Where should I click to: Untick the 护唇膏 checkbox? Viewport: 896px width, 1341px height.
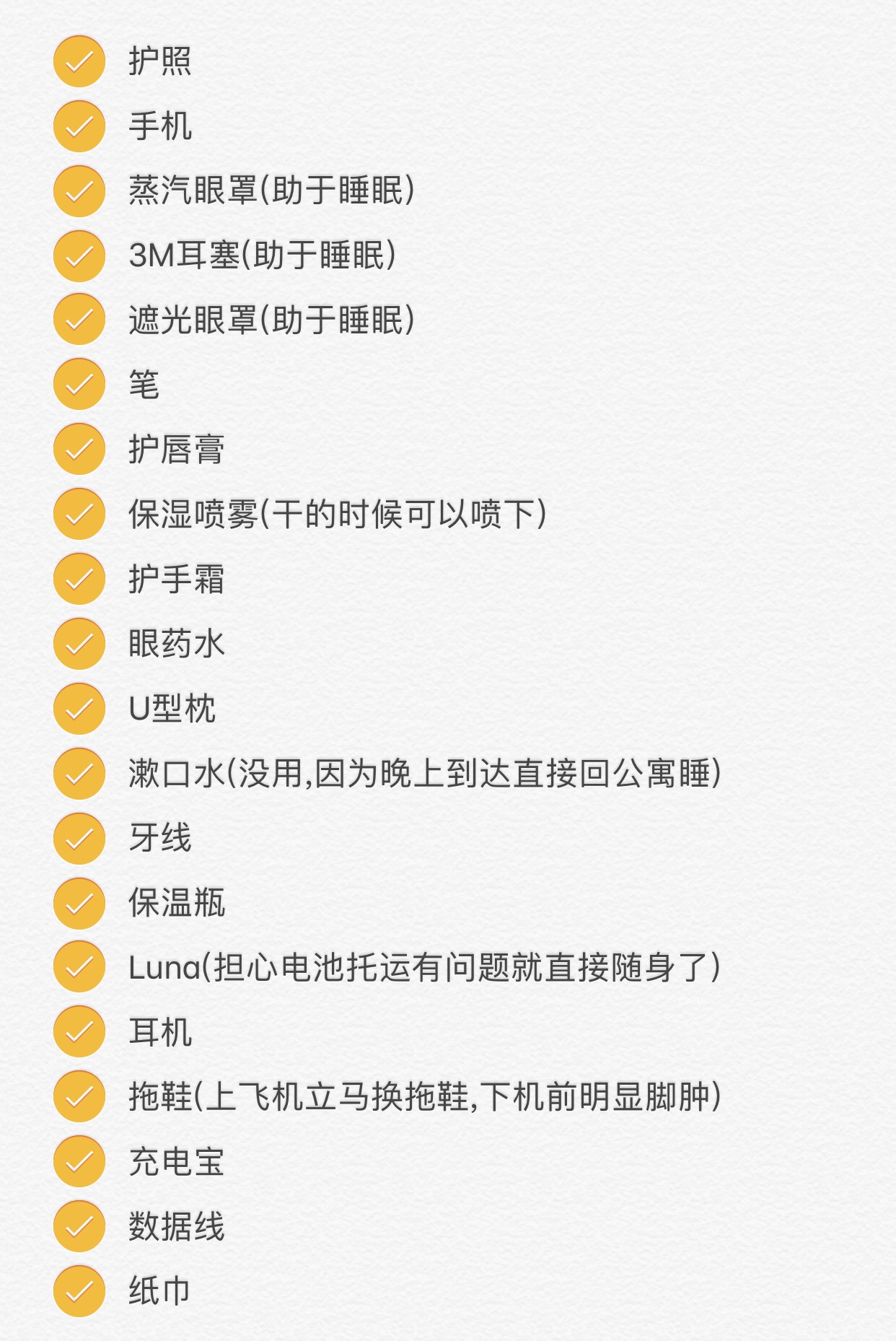point(79,450)
